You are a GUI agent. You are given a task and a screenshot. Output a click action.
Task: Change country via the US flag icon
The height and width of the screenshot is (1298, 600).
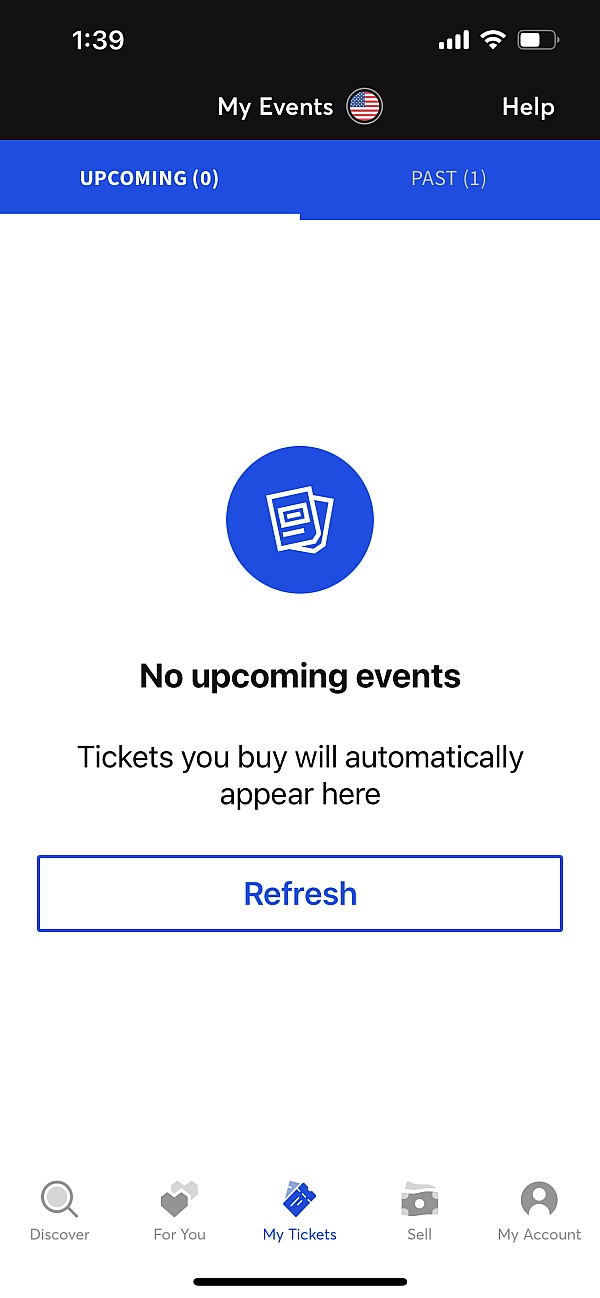point(365,106)
